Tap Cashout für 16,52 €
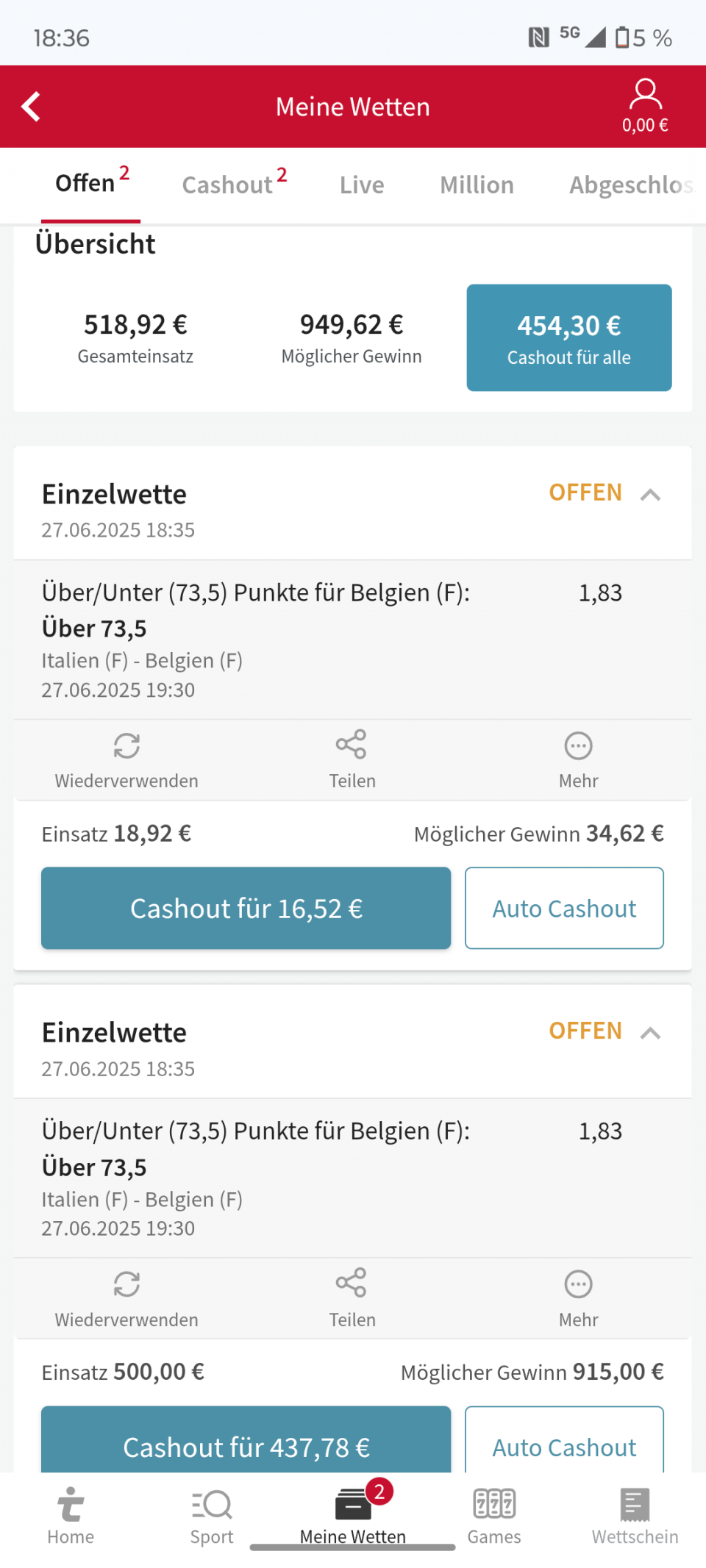 [x=246, y=908]
